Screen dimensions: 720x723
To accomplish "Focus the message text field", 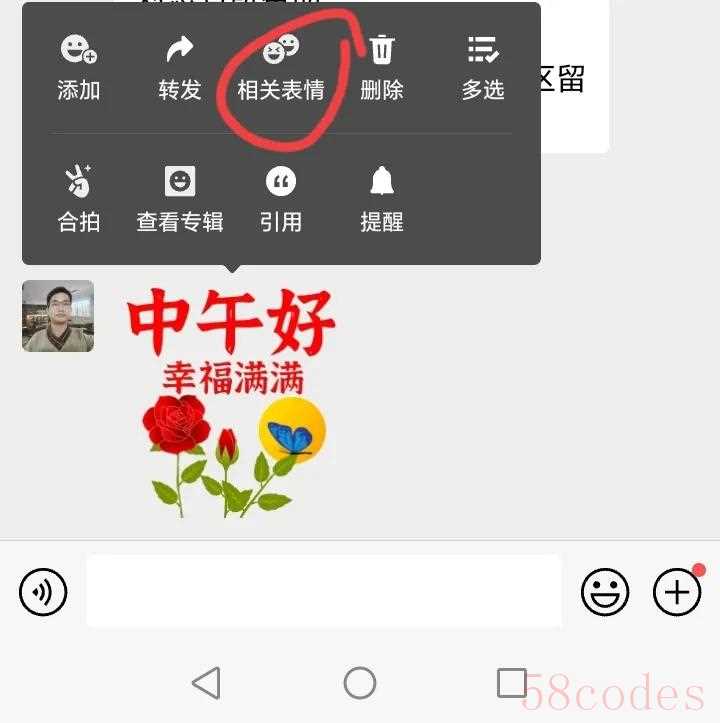I will pos(324,591).
